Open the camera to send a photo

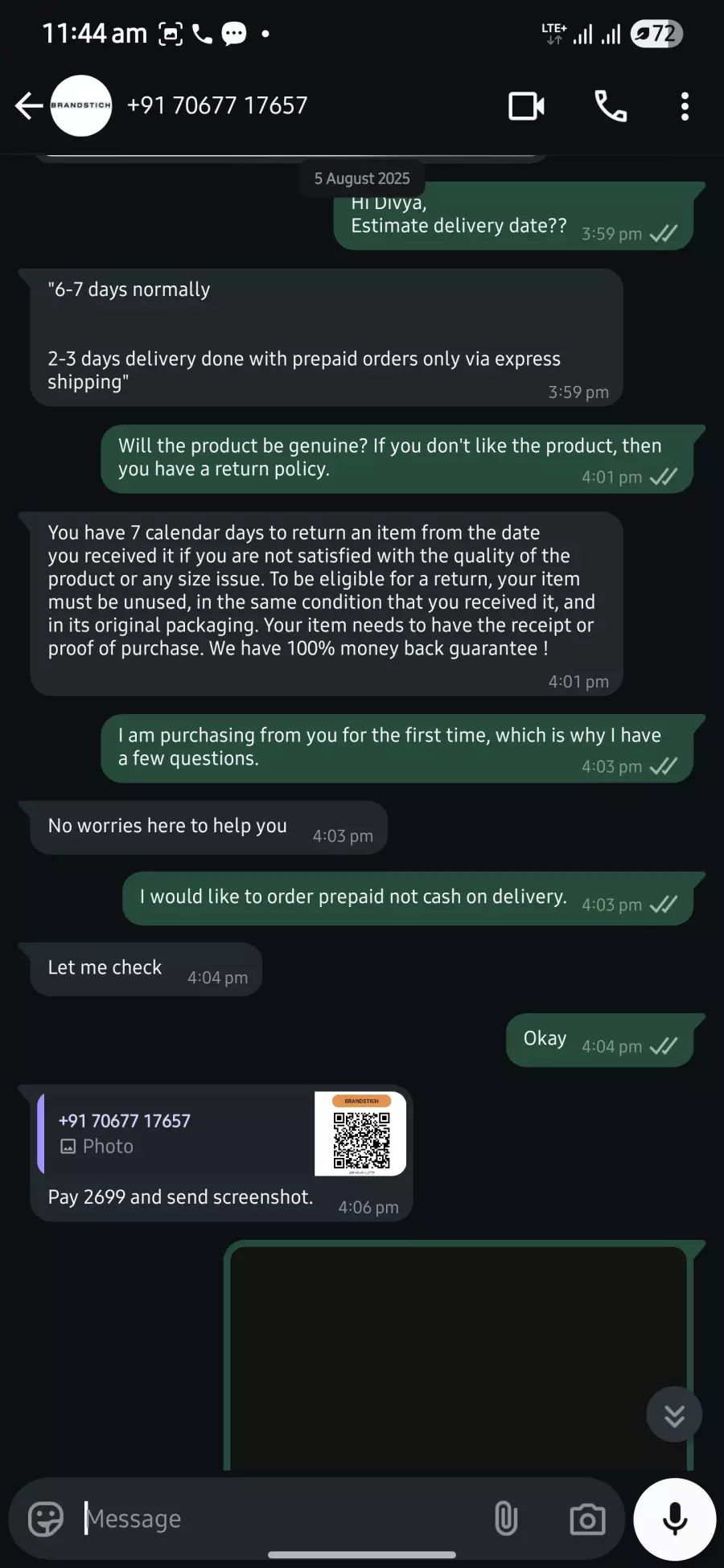[x=587, y=1519]
